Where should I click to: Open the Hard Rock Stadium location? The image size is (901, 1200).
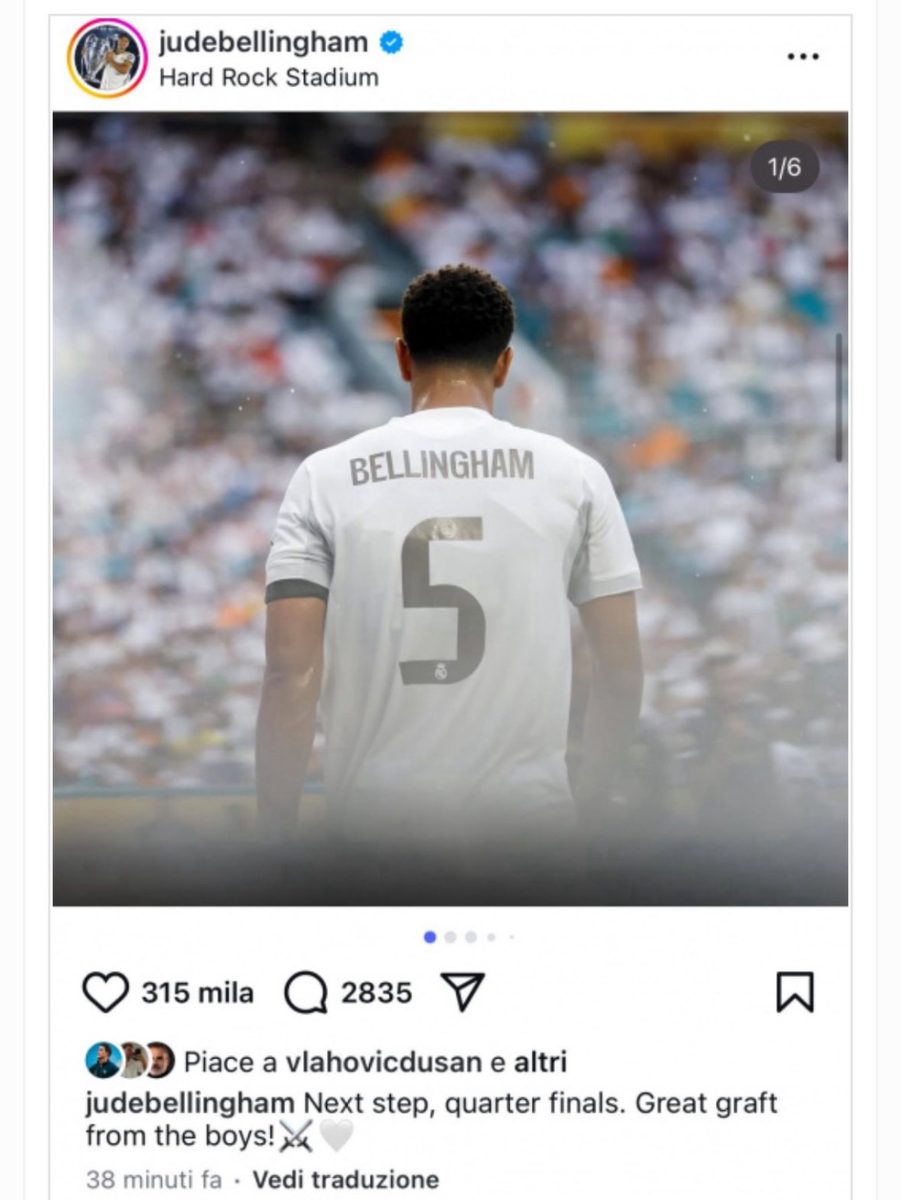click(x=268, y=78)
